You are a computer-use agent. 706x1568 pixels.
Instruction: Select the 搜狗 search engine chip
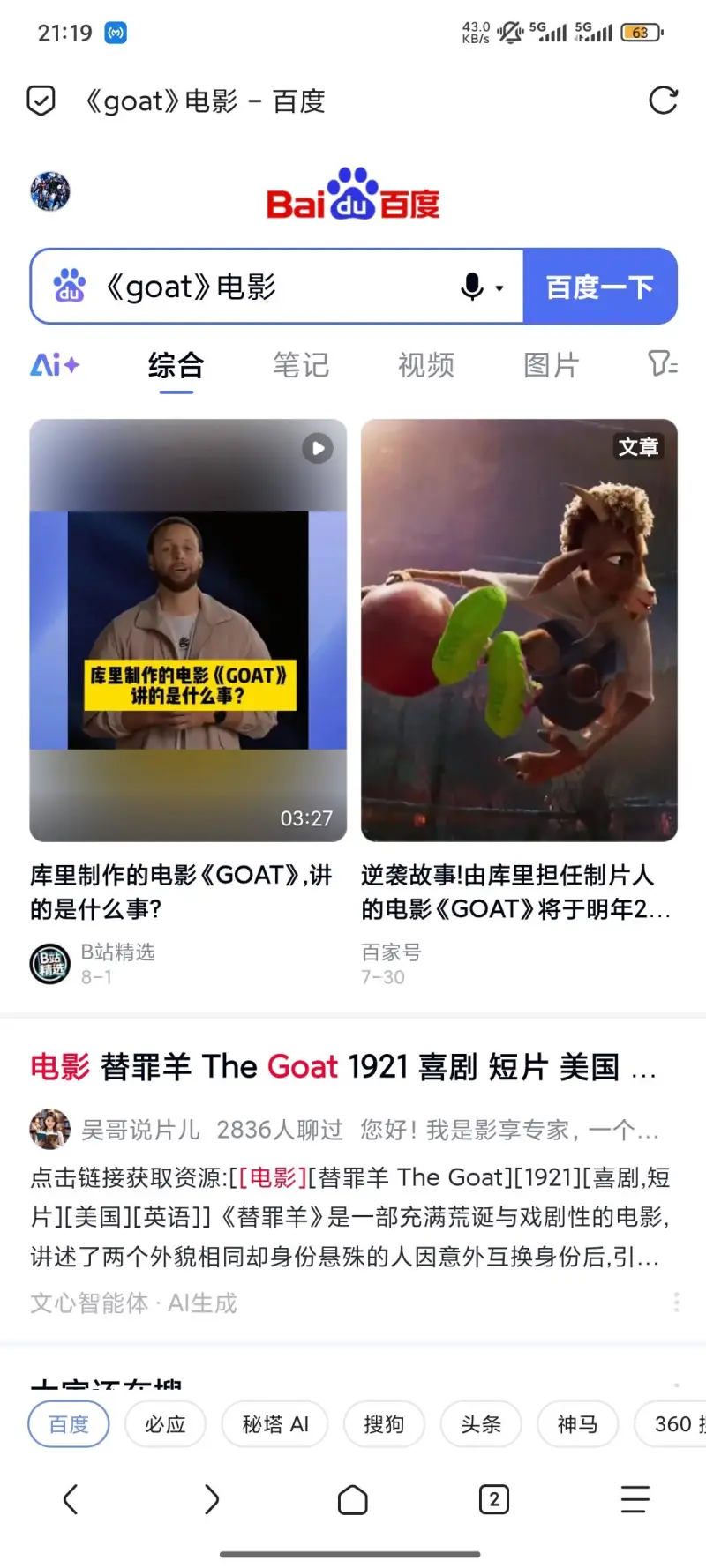click(x=384, y=1424)
